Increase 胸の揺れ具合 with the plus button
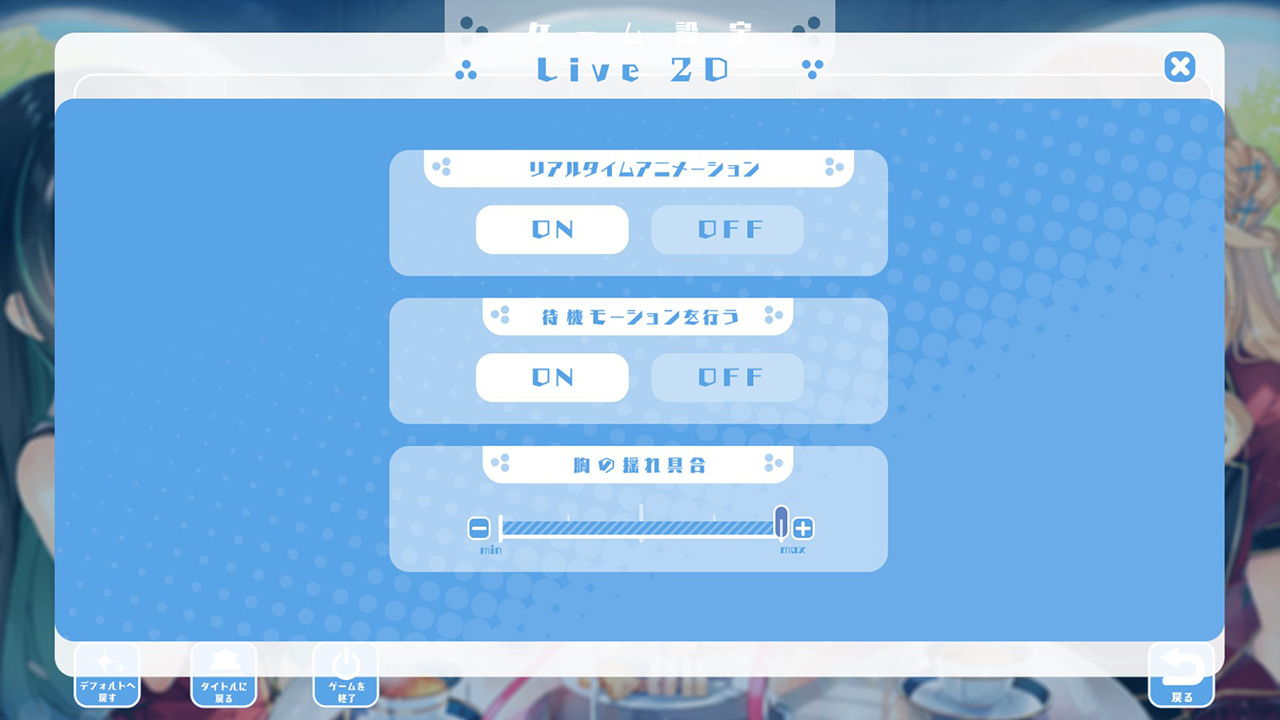1280x720 pixels. [803, 529]
